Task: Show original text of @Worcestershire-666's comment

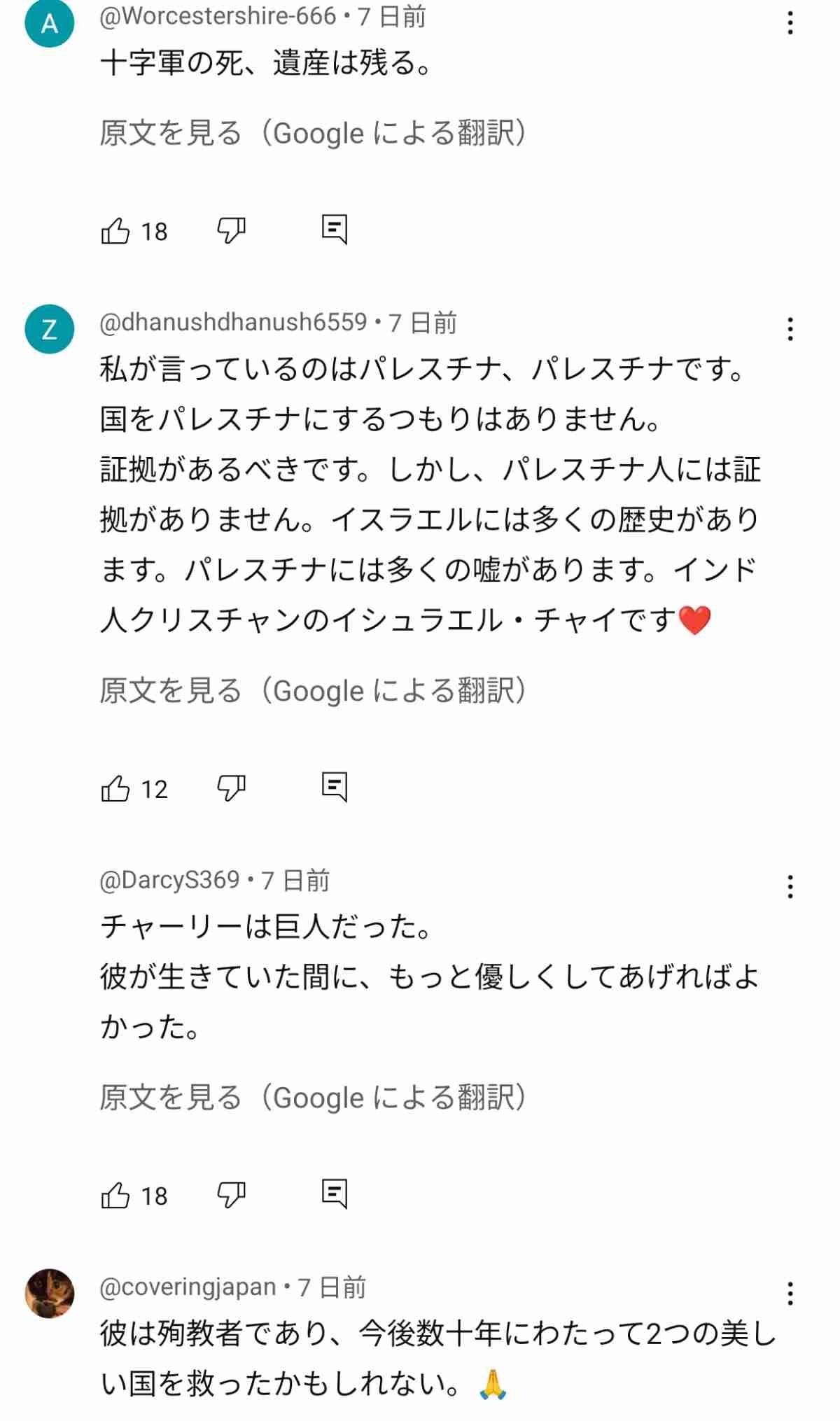Action: click(312, 133)
